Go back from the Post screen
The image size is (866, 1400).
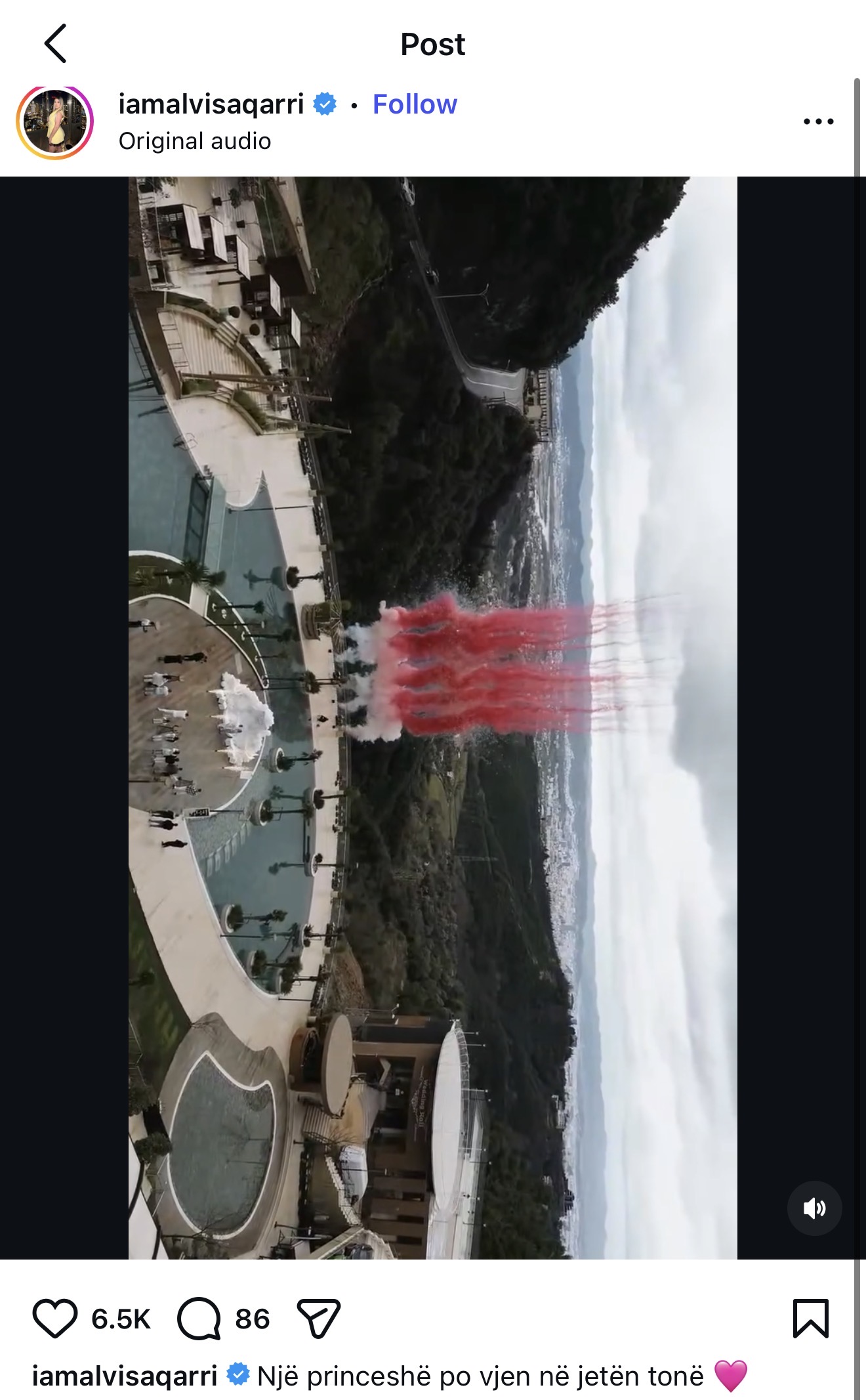pos(56,44)
